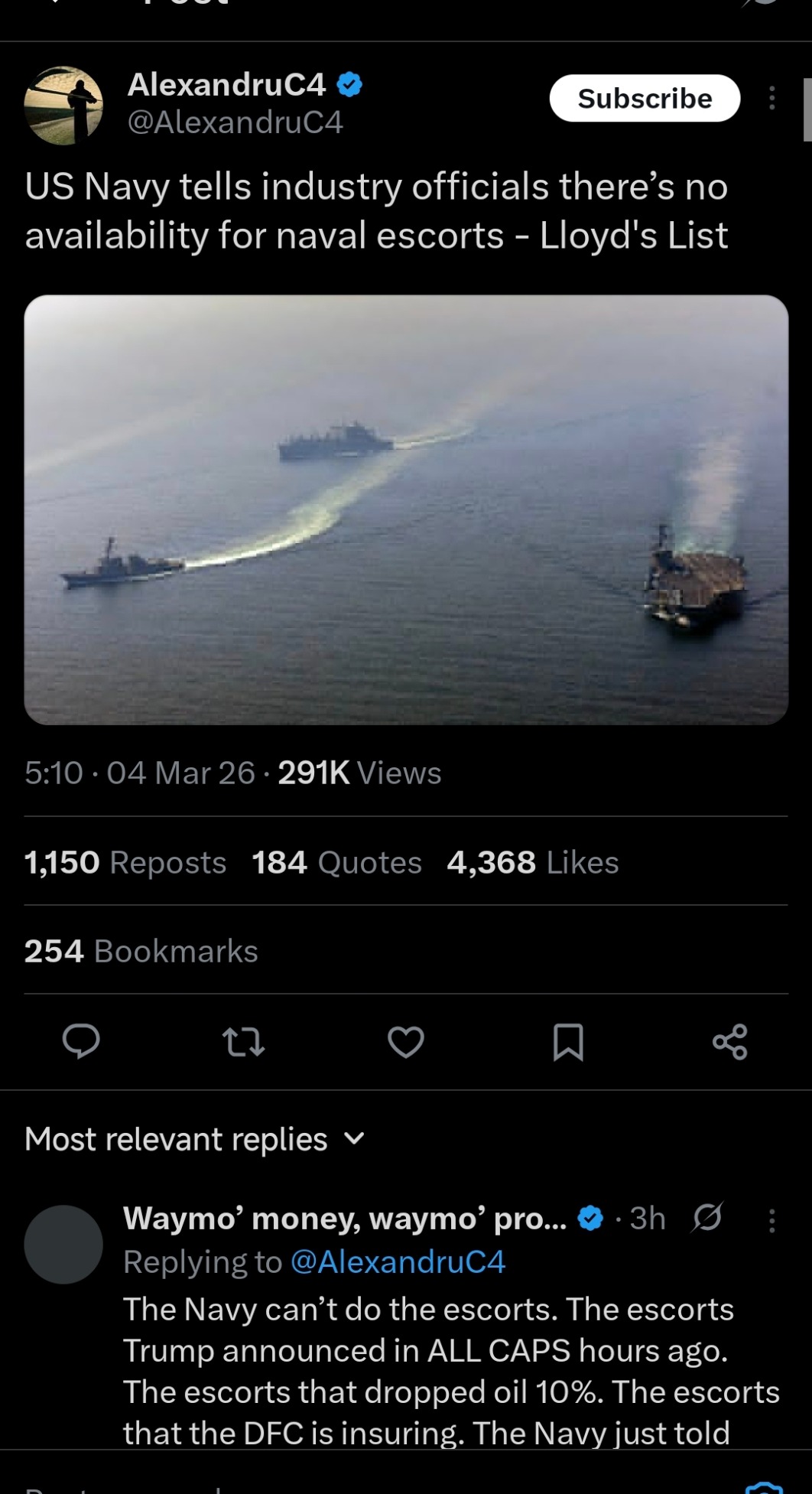Repost this post
Image resolution: width=812 pixels, height=1494 pixels.
coord(243,1041)
